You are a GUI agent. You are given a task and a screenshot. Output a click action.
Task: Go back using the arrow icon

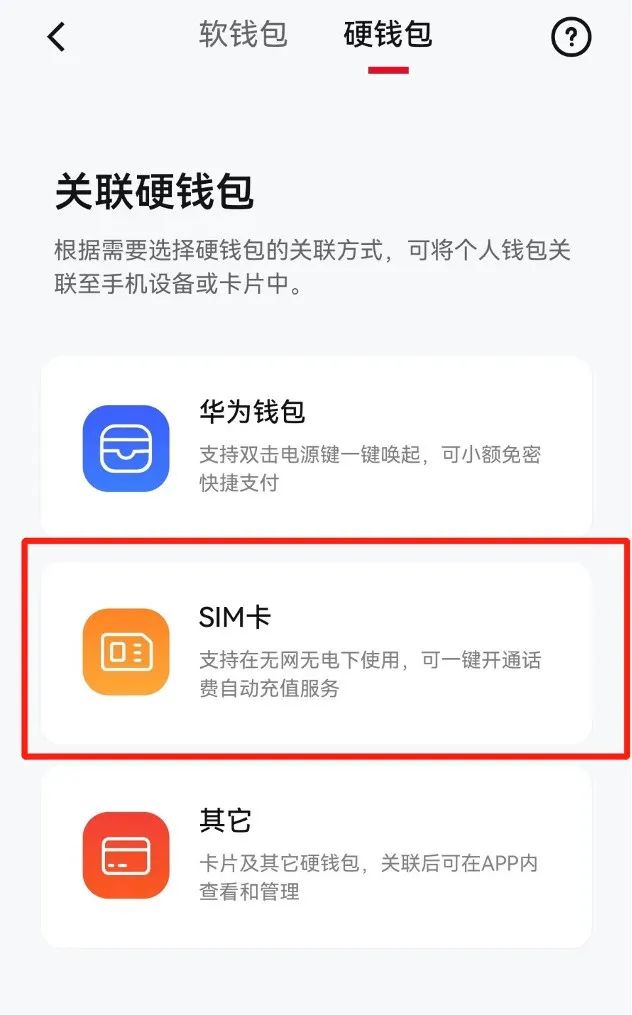coord(57,36)
